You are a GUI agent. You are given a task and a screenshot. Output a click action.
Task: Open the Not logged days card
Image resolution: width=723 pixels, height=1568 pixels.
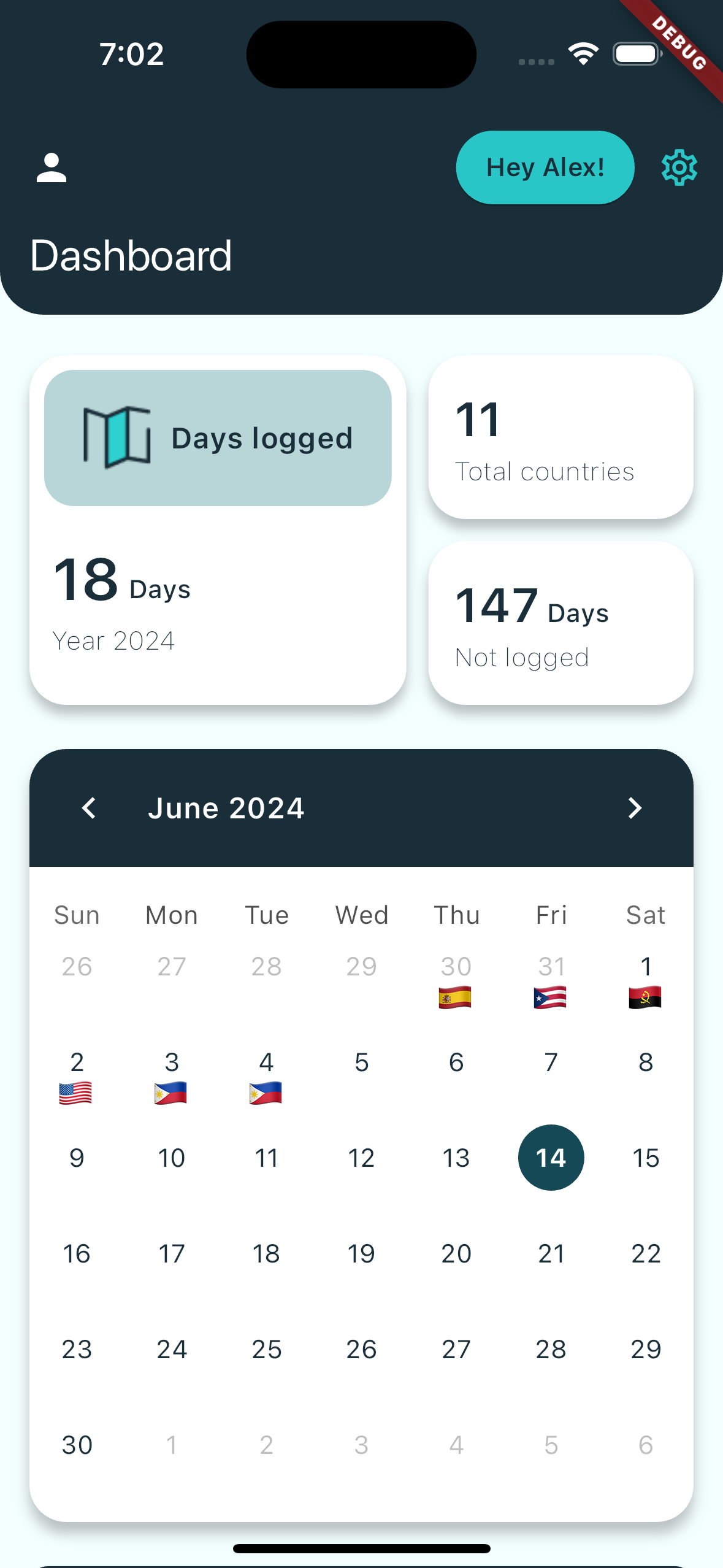coord(560,623)
